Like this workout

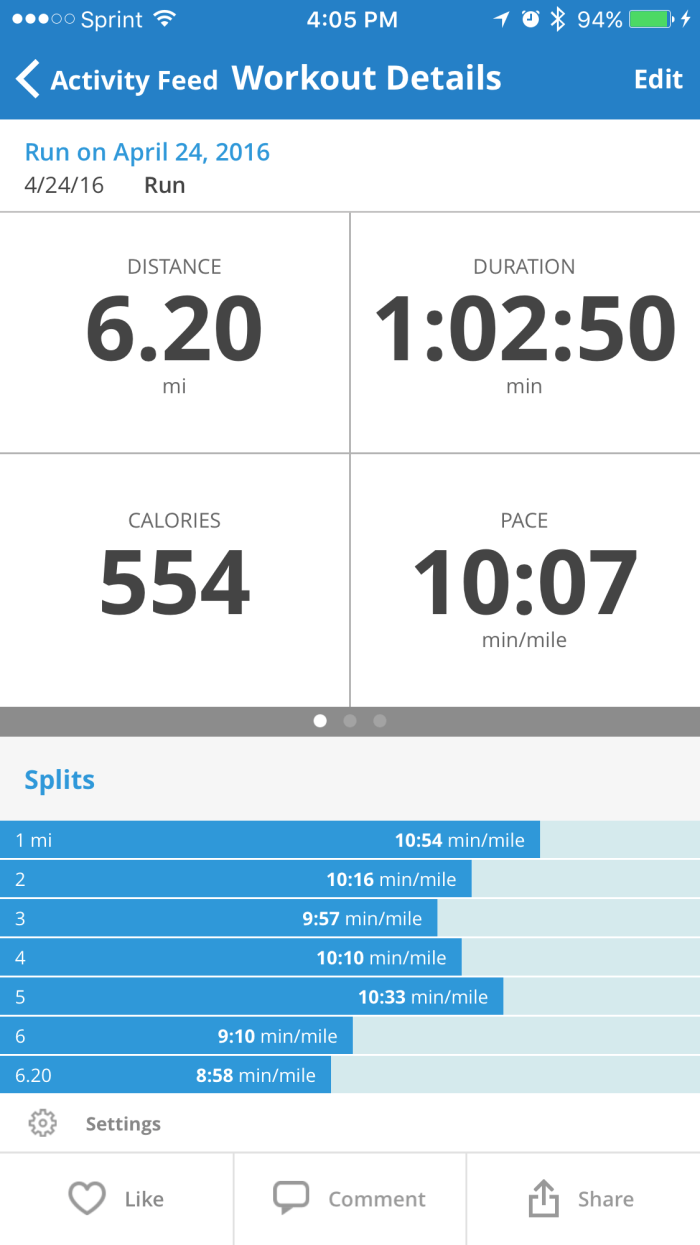116,1199
